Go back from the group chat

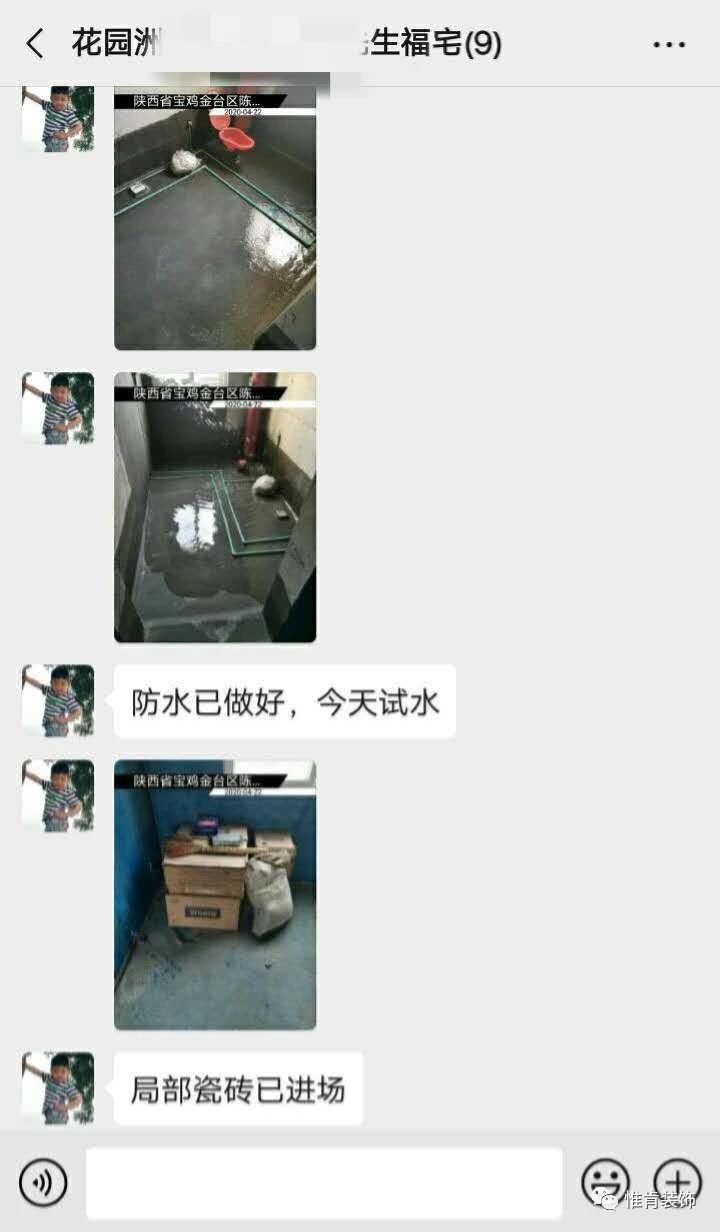pos(35,44)
